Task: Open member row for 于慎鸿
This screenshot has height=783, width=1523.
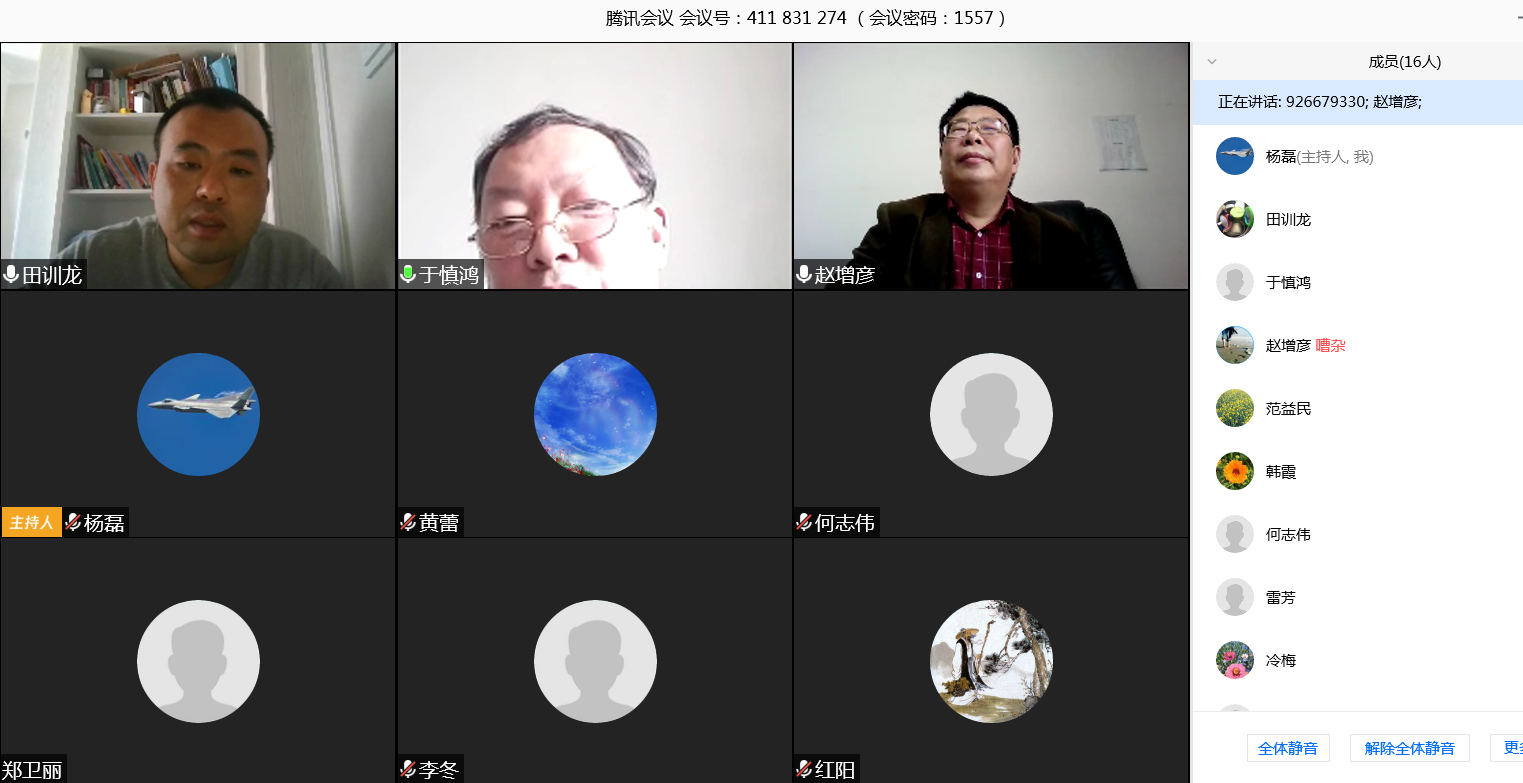Action: click(x=1288, y=282)
